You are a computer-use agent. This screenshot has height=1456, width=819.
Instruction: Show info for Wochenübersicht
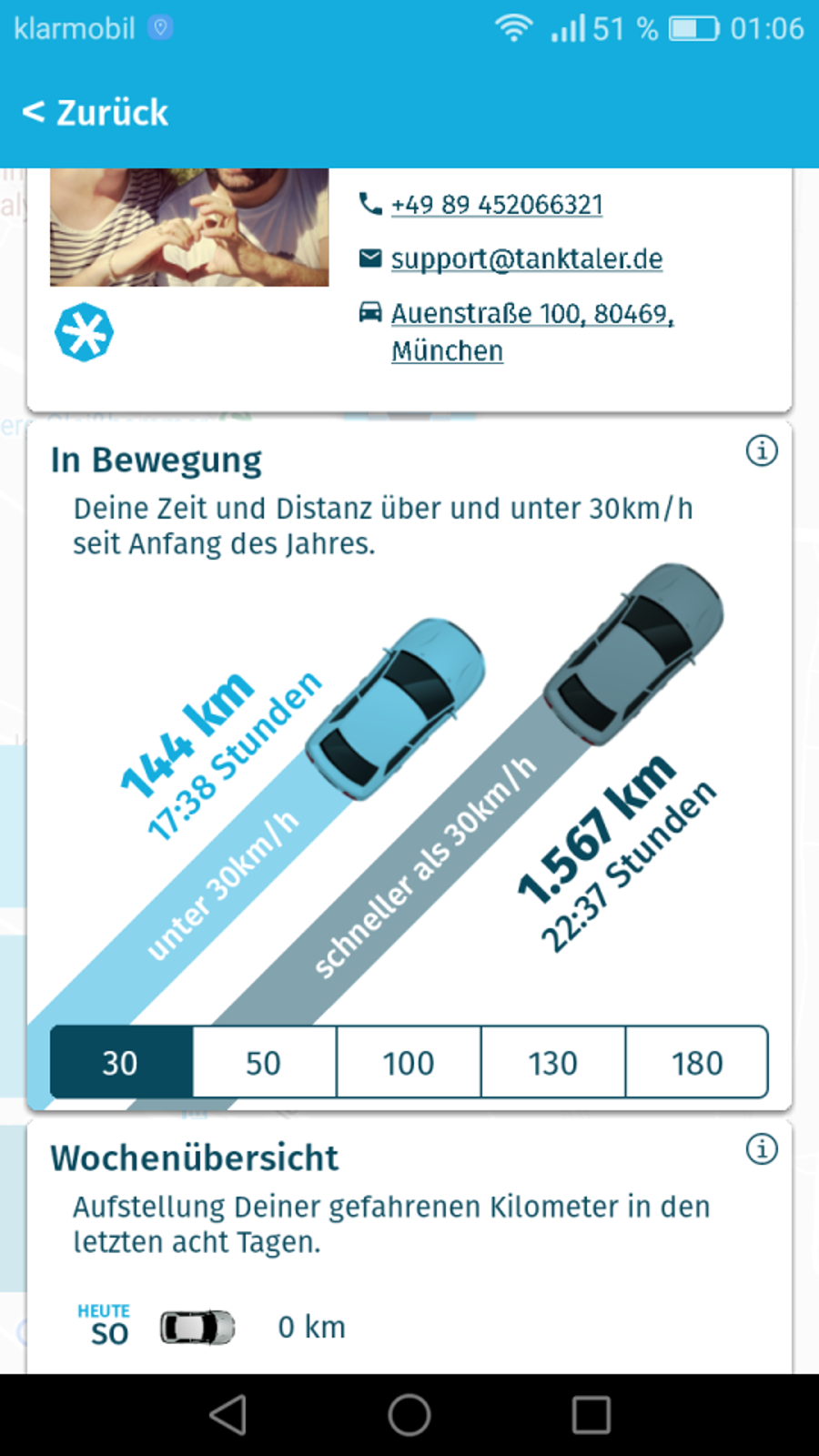click(x=762, y=1149)
